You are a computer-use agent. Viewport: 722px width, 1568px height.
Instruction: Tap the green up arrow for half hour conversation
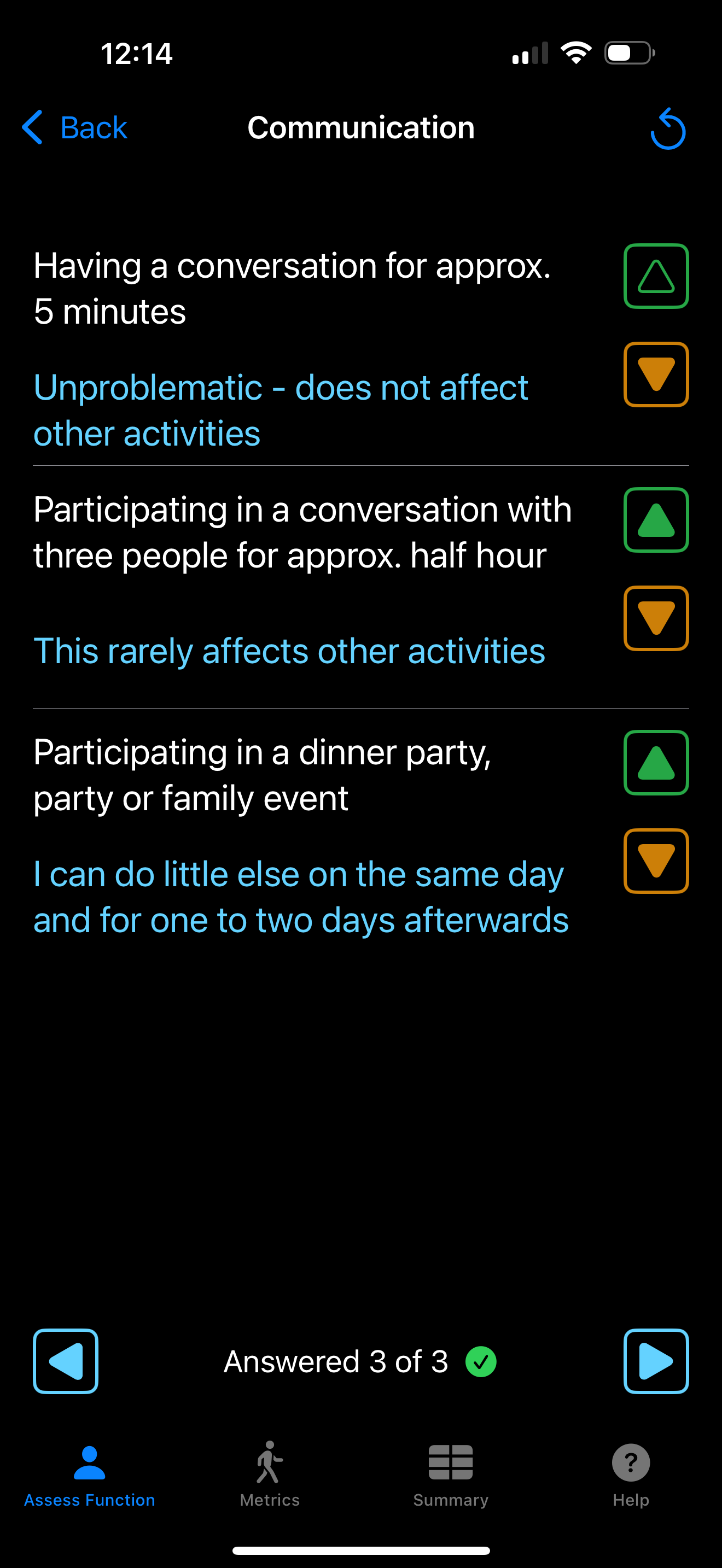tap(656, 519)
